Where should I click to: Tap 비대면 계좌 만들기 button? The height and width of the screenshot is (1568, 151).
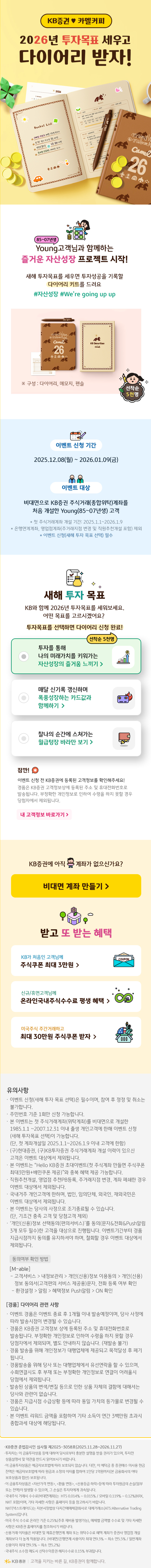[x=75, y=886]
